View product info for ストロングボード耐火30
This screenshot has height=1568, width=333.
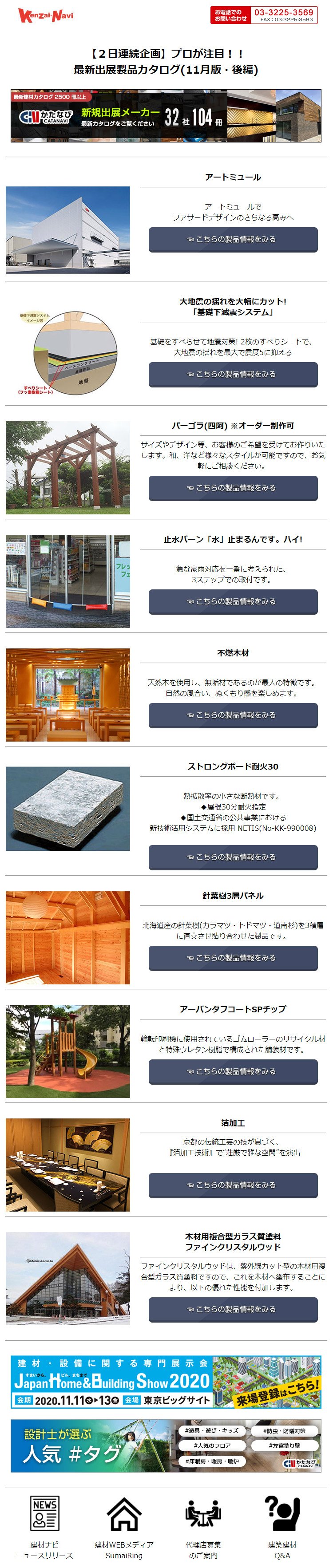(233, 857)
